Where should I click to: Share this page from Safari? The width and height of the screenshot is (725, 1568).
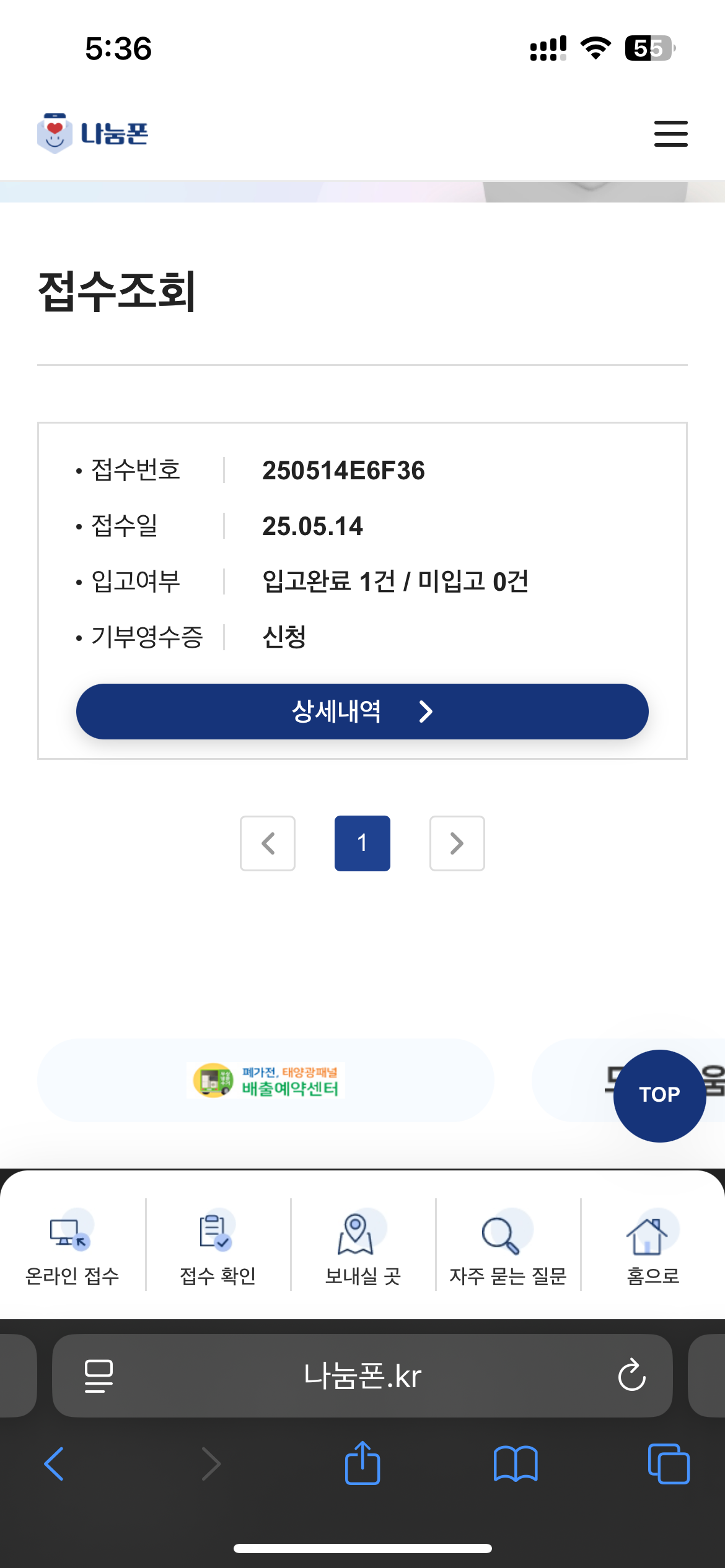[362, 1463]
